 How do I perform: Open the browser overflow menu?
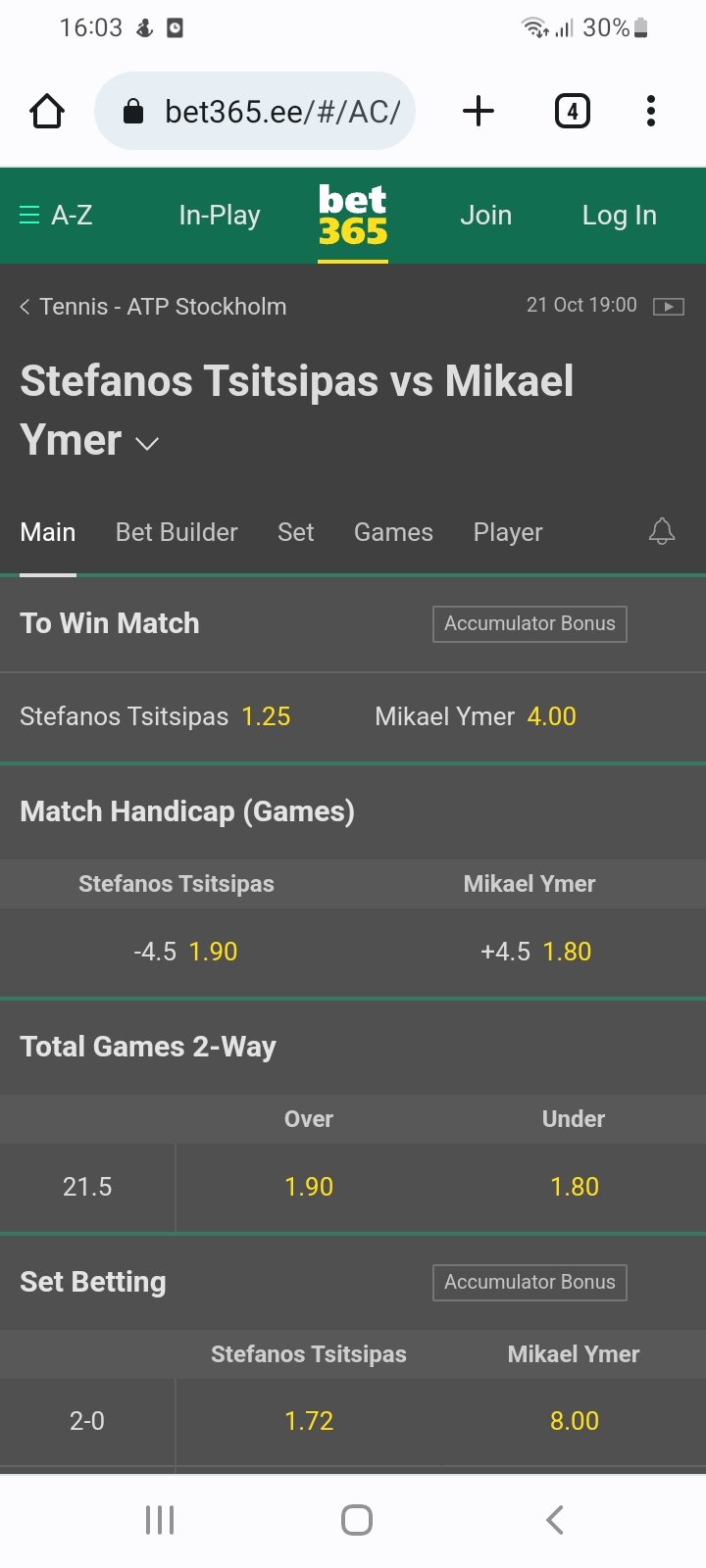tap(651, 111)
